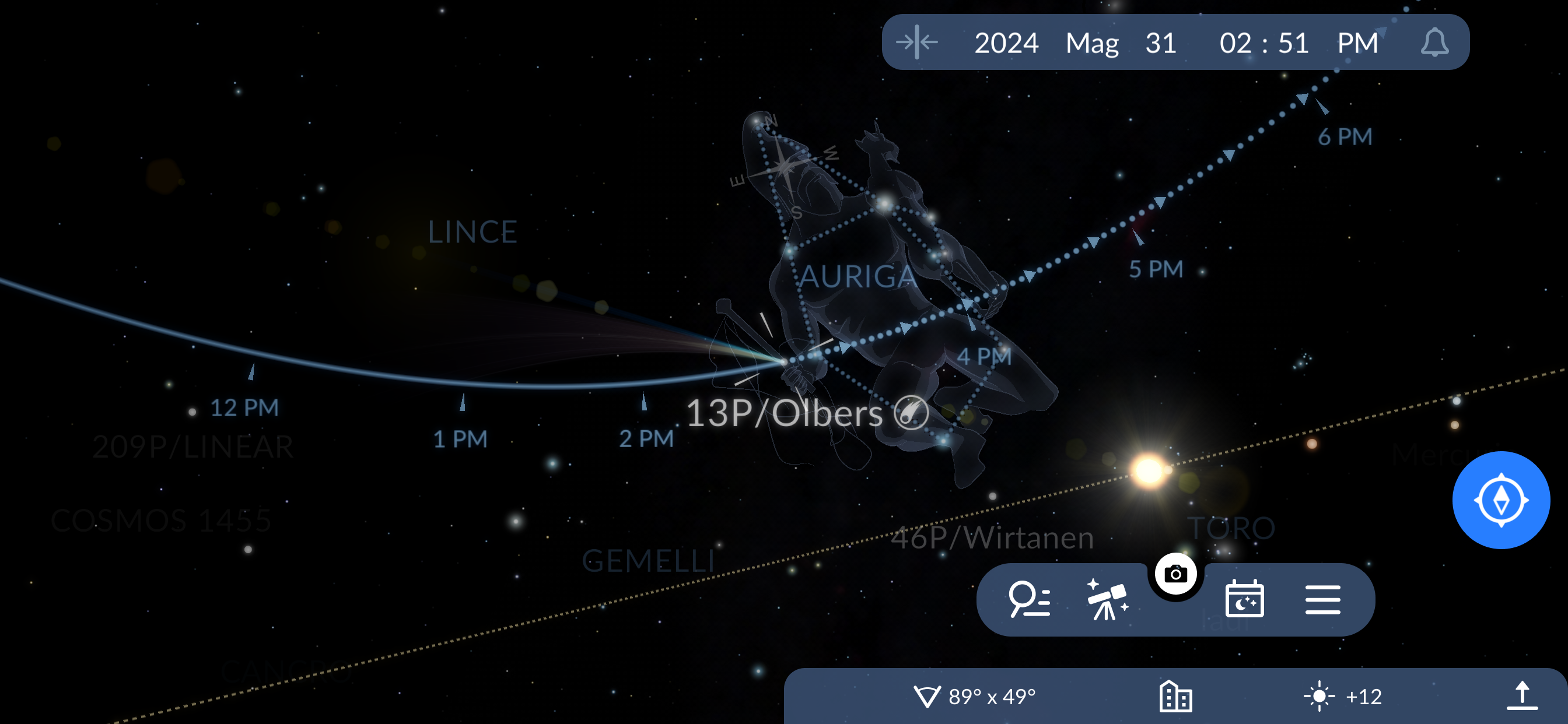
Task: Tap the compass button
Action: click(1500, 500)
